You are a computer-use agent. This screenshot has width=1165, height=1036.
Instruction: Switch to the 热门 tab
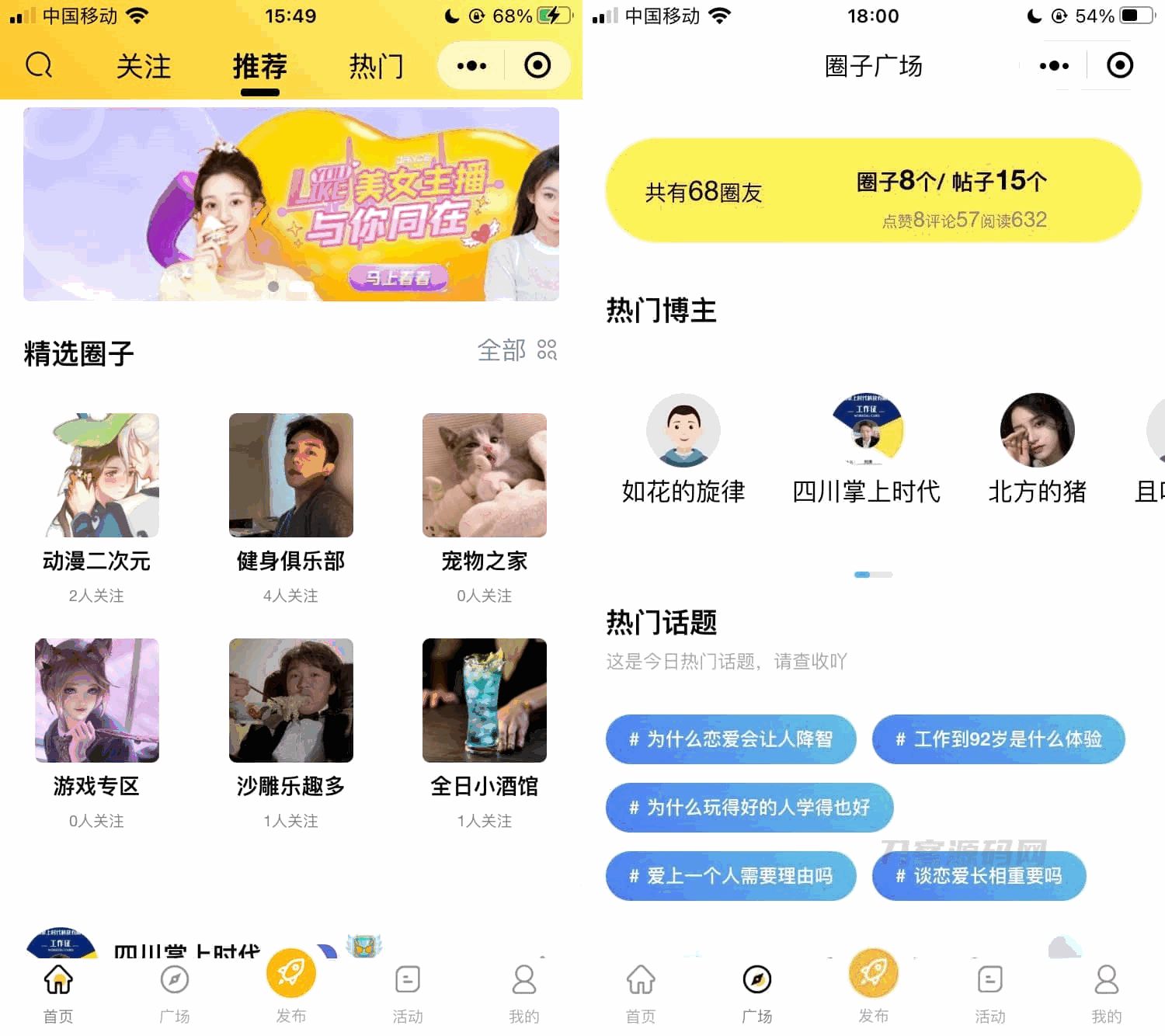(376, 67)
